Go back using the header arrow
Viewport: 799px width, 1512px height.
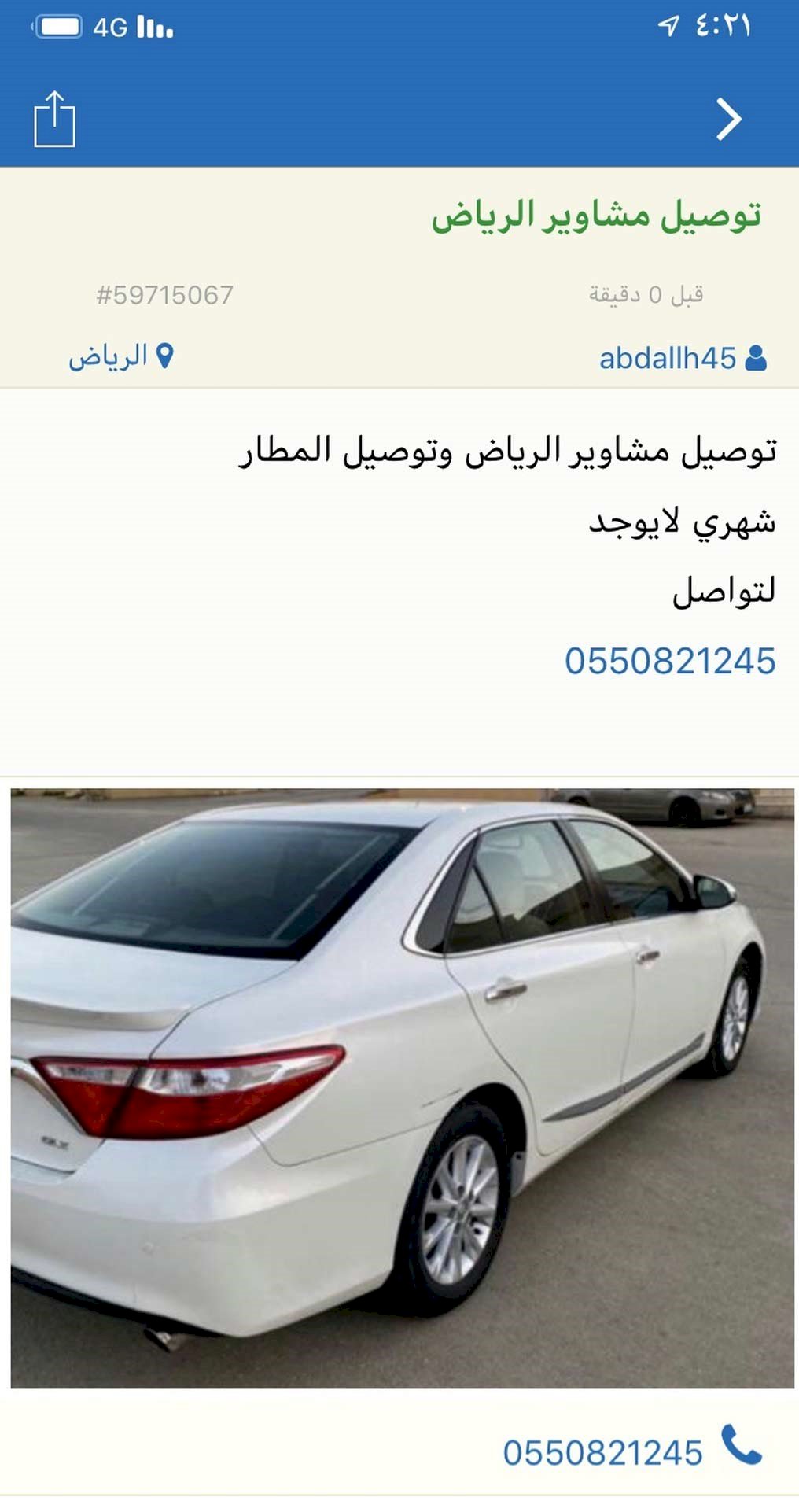point(728,120)
